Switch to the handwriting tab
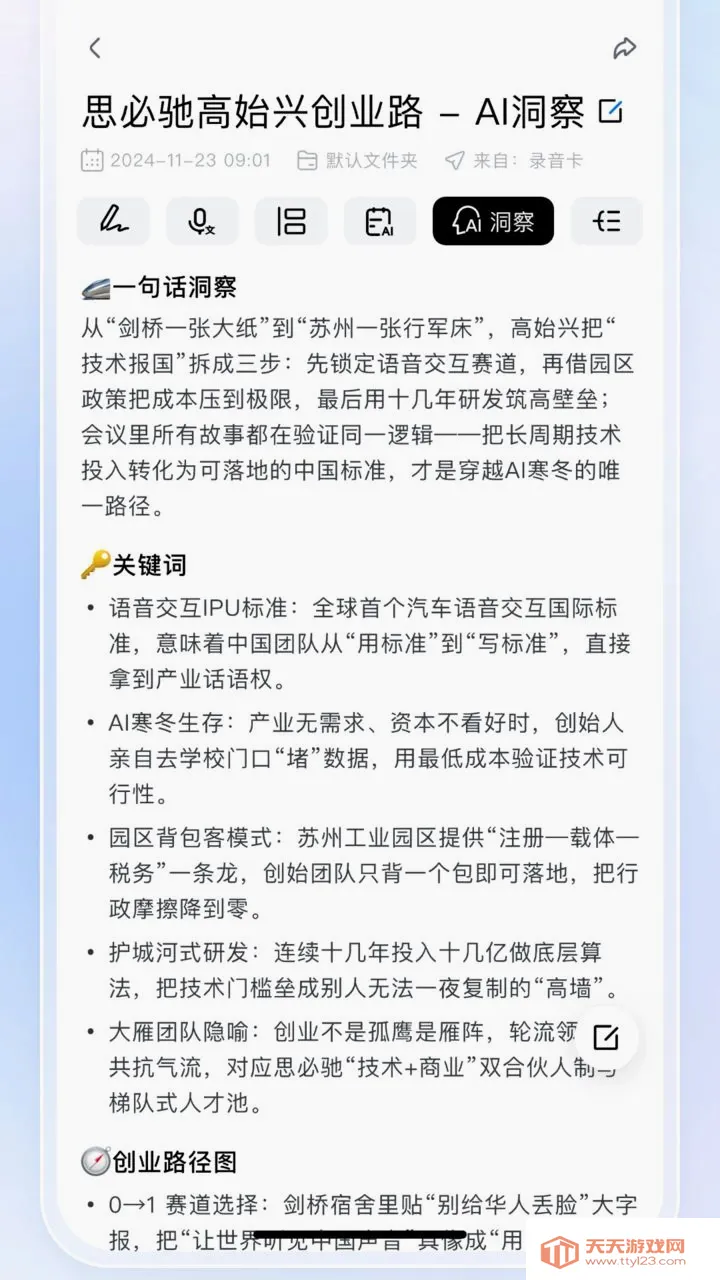 click(114, 221)
